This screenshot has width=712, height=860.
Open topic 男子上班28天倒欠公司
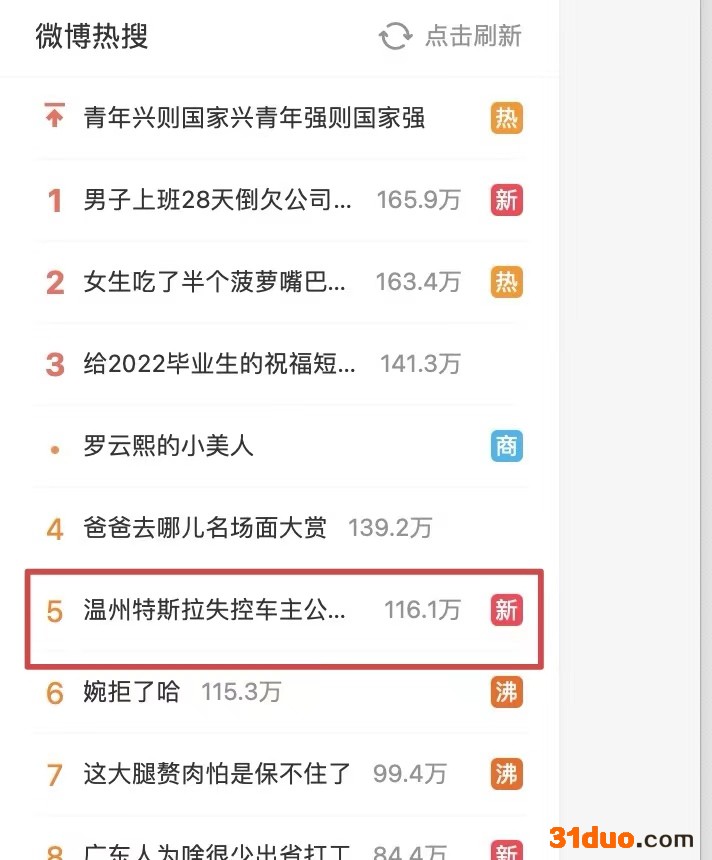tap(217, 200)
